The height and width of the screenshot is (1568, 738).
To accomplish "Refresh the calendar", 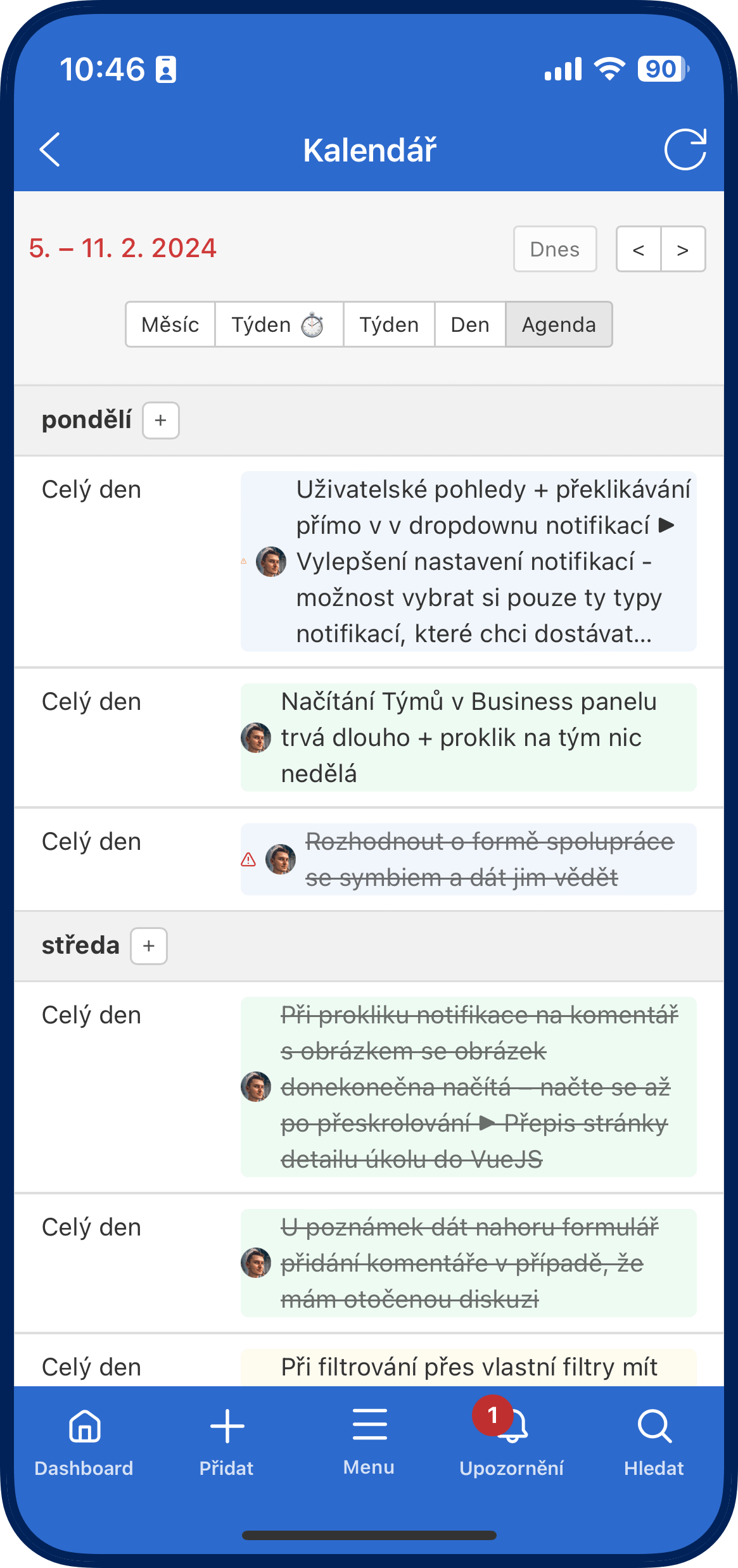I will [685, 149].
